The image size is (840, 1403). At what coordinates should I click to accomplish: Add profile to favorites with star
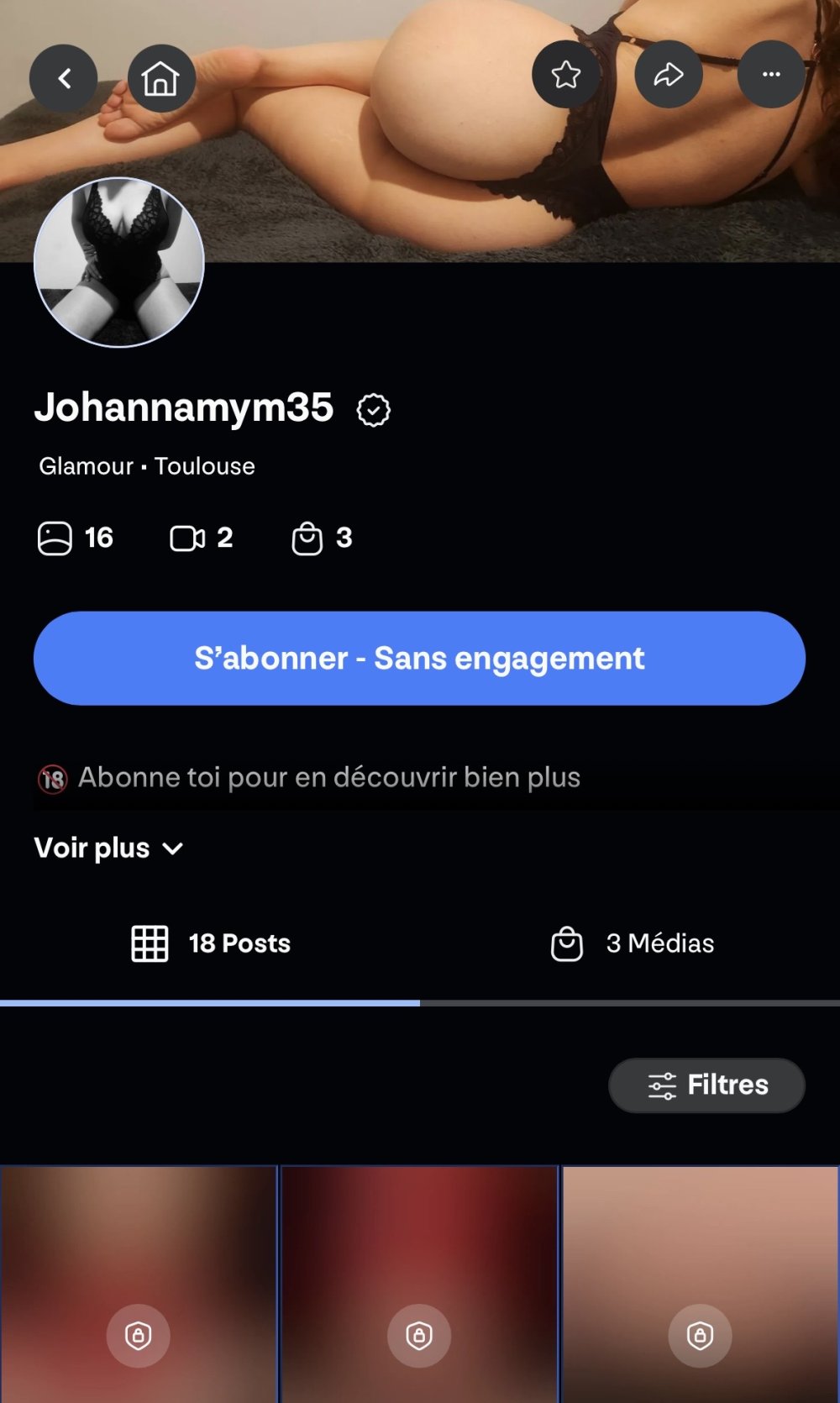566,75
